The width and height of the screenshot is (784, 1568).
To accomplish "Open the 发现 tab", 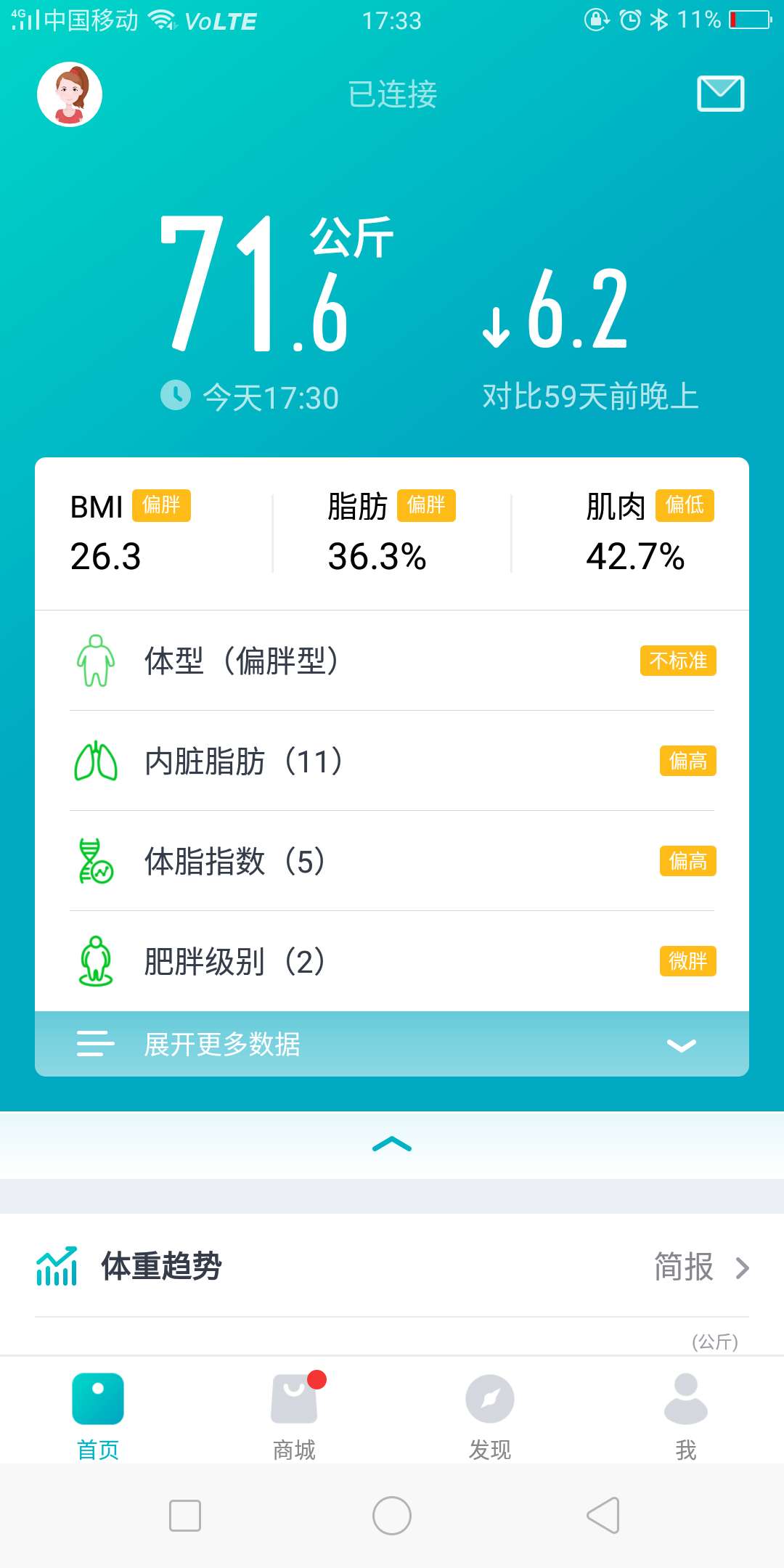I will [x=489, y=1417].
